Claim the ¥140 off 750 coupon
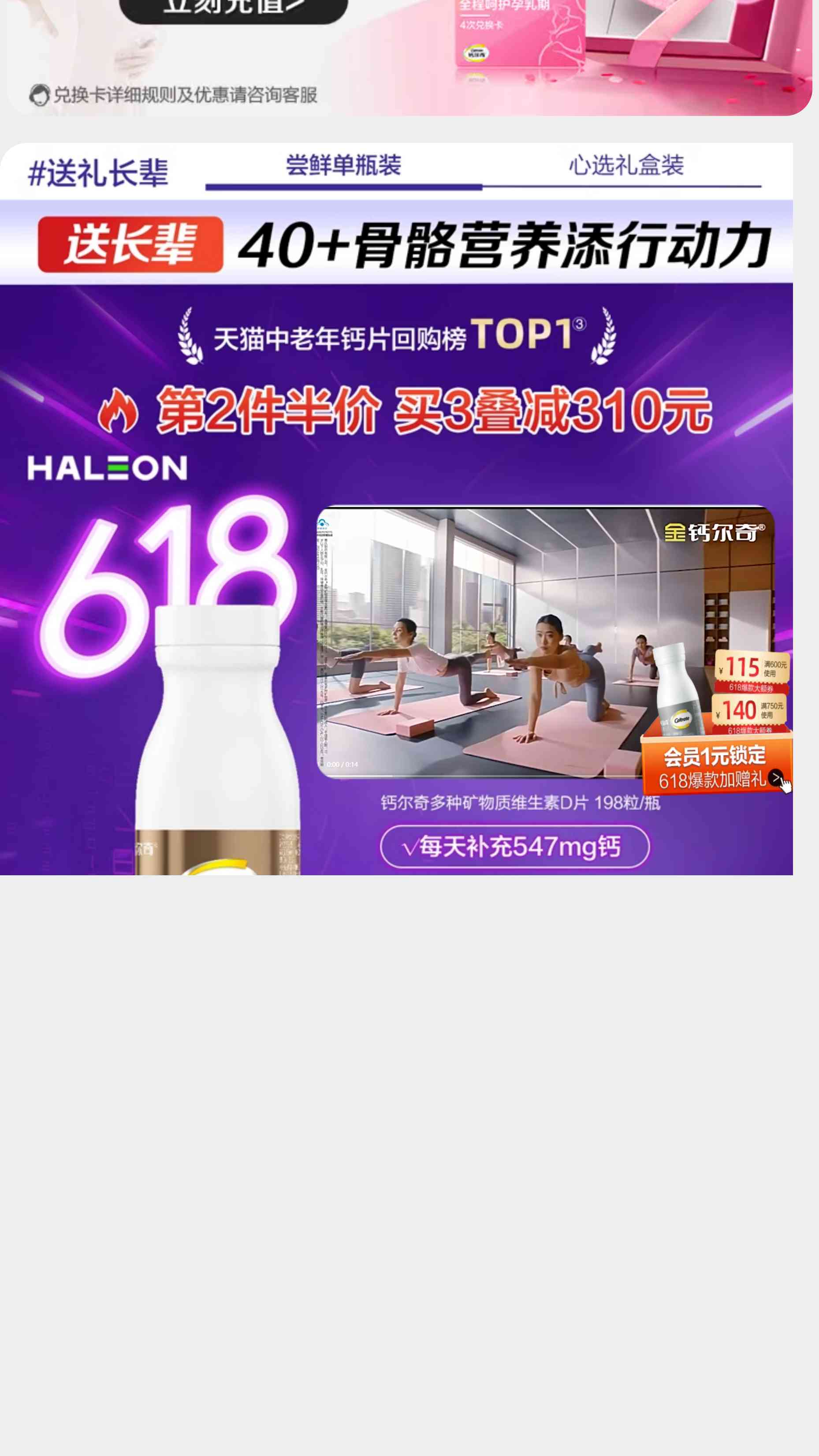Screen dimensions: 819x1456 click(749, 710)
